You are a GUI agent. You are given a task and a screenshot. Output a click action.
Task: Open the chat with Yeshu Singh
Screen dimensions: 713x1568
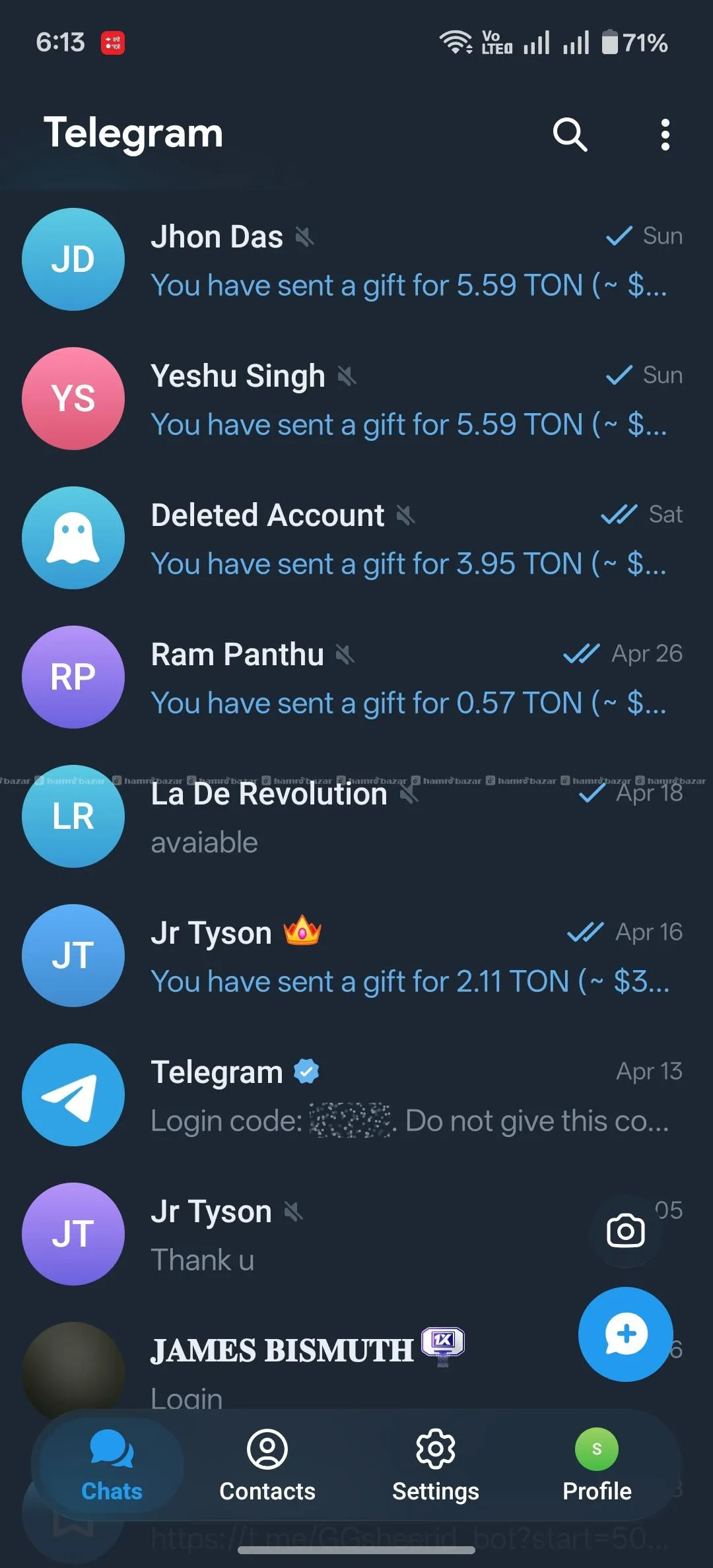356,399
